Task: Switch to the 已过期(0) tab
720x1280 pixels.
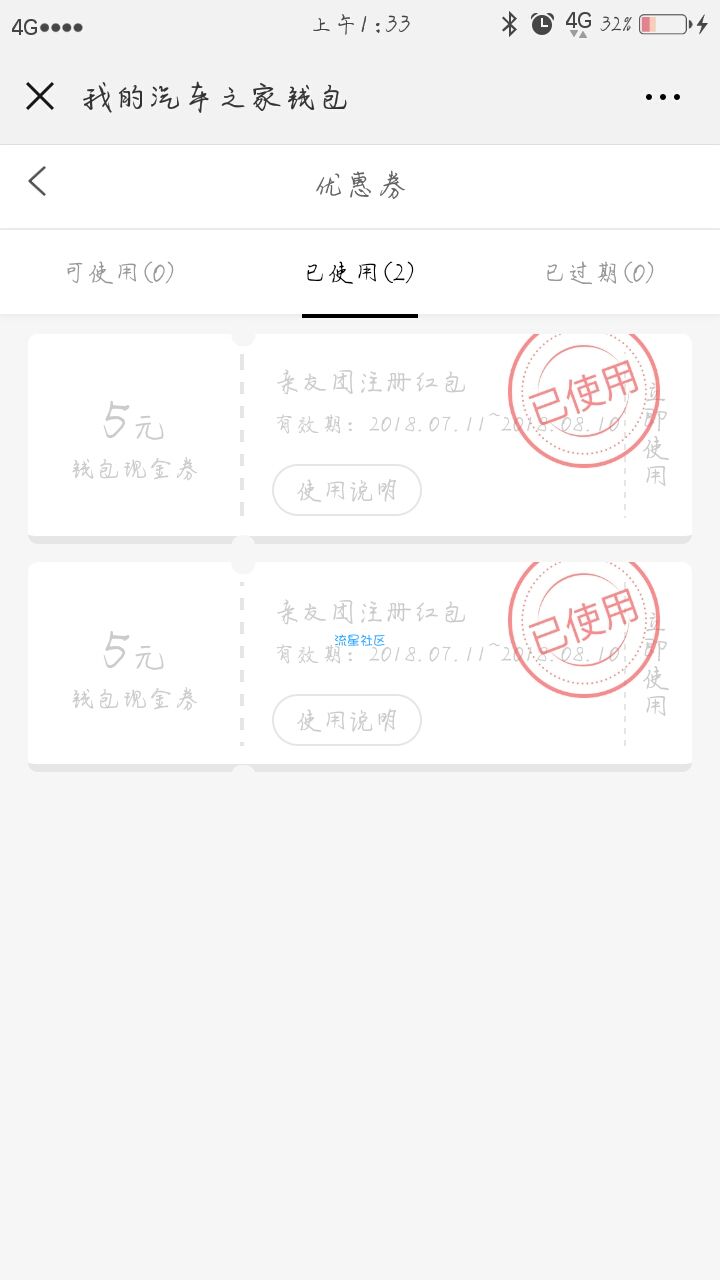Action: (x=600, y=273)
